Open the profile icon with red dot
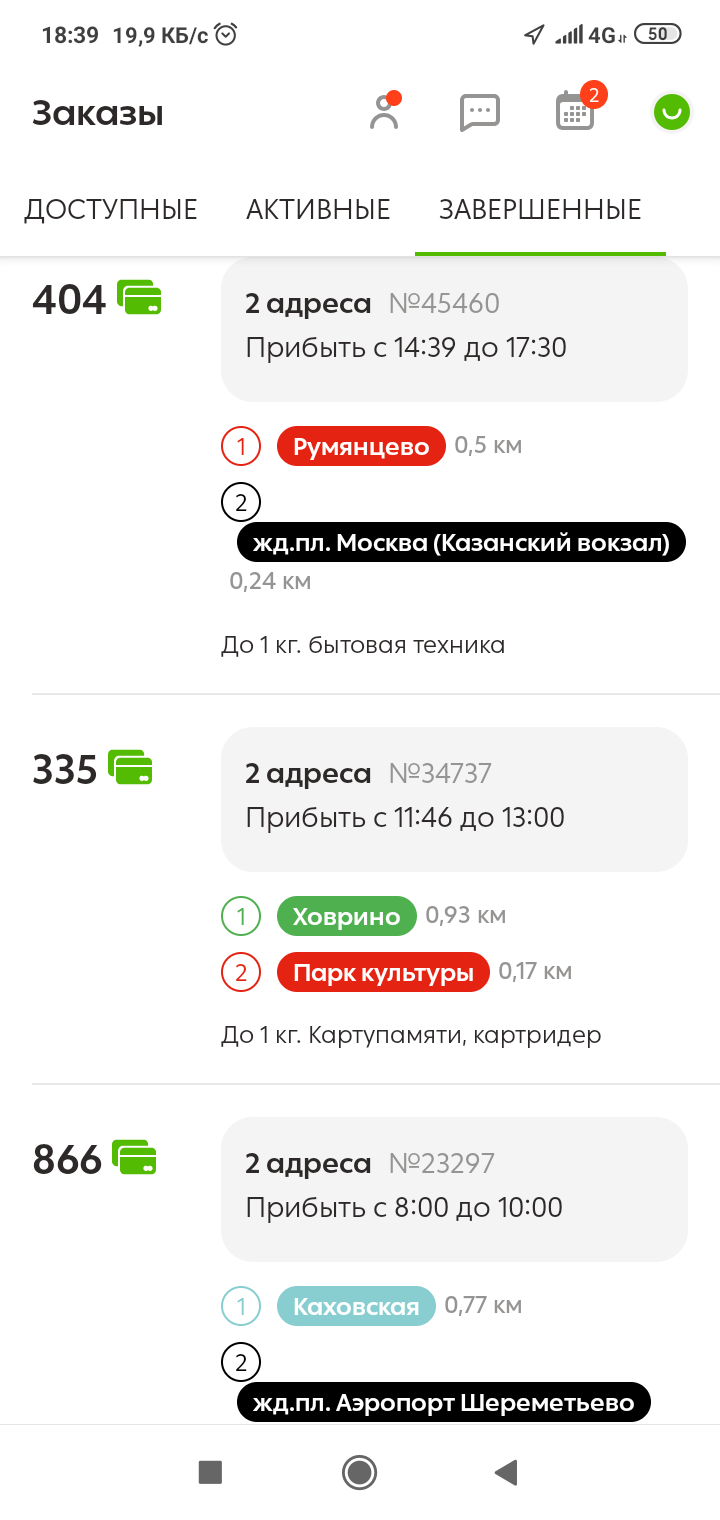Viewport: 720px width, 1520px height. click(384, 112)
